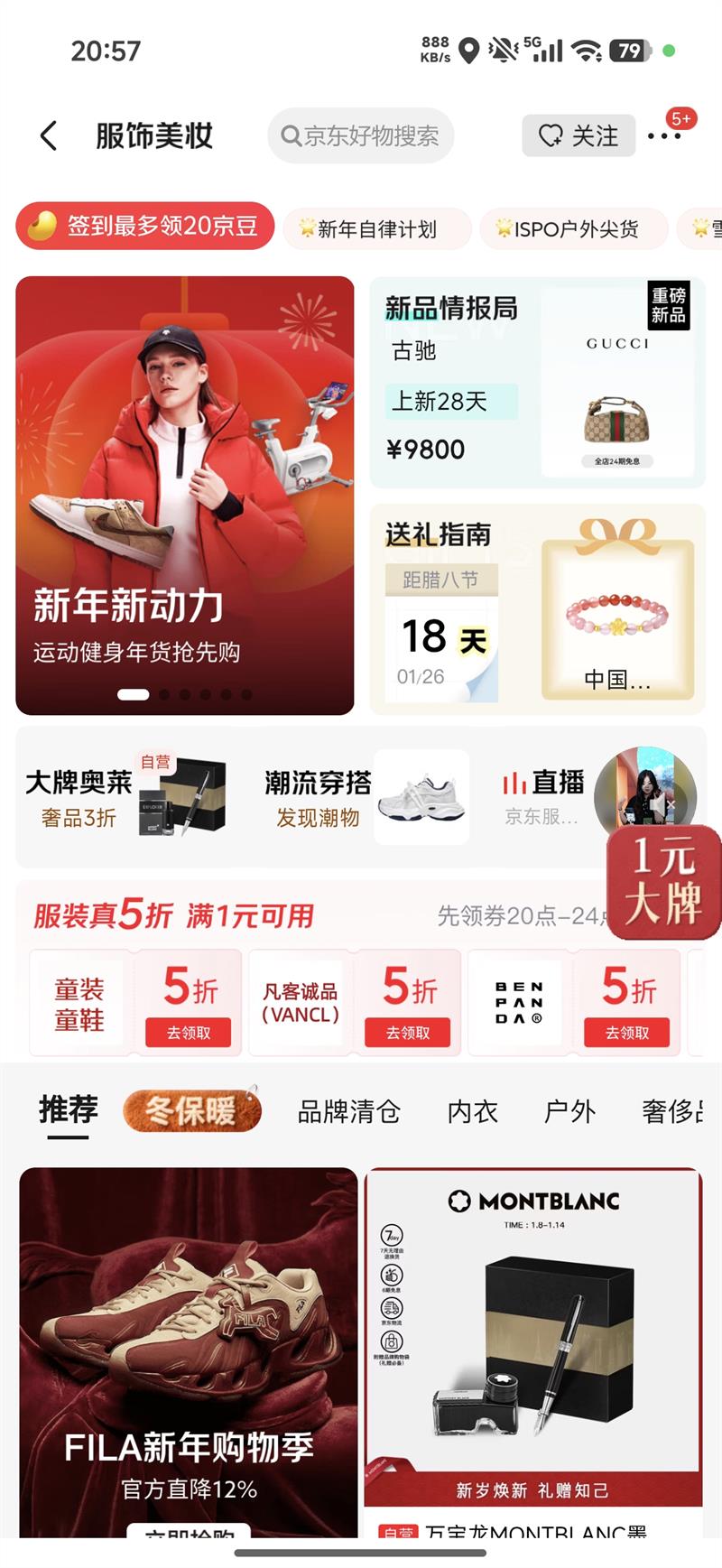Open the 新品情报局 Gucci card
The width and height of the screenshot is (722, 1568).
[x=537, y=383]
